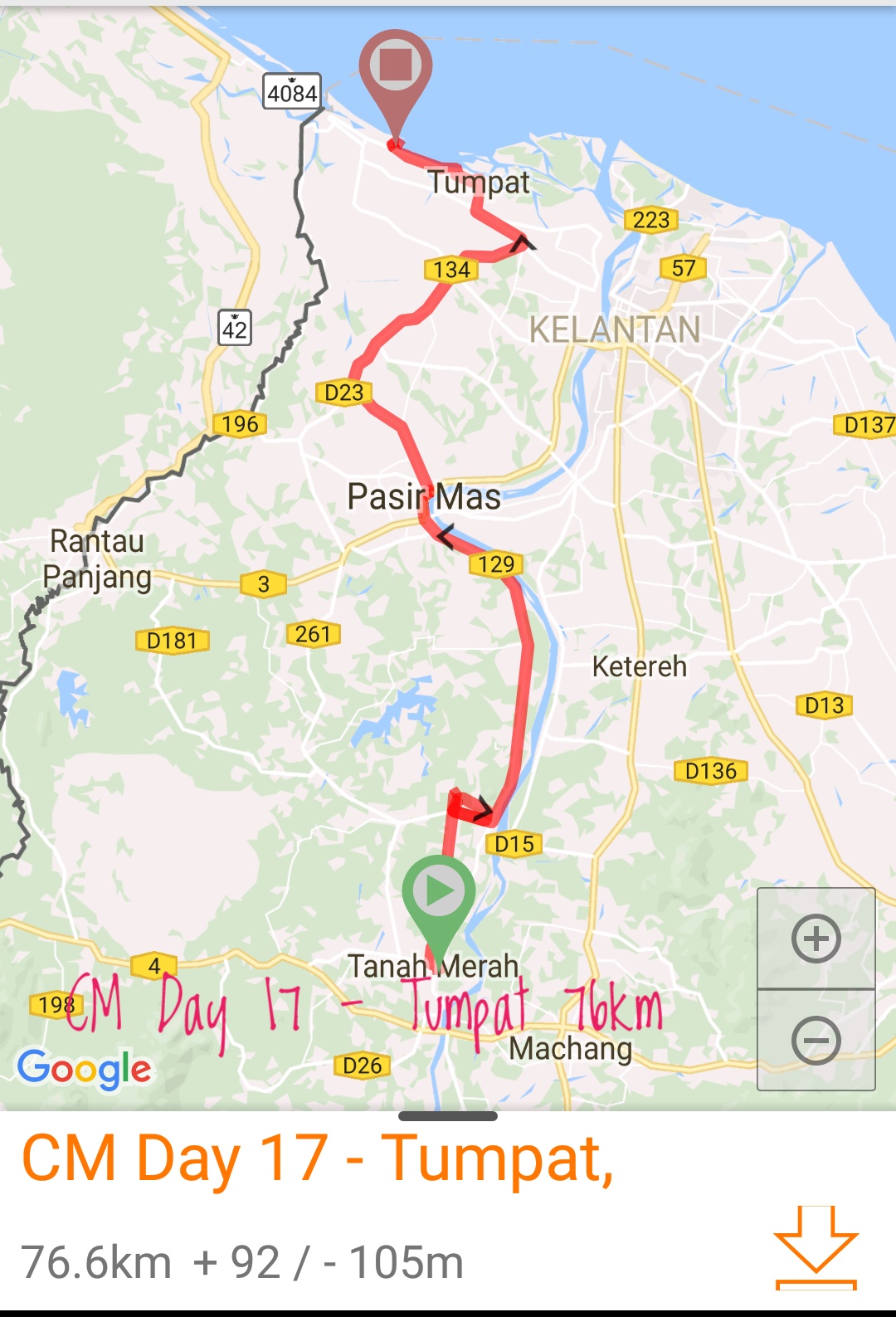Viewport: 896px width, 1317px height.
Task: Click the direction arrow below Pasir Mas
Action: click(x=444, y=536)
